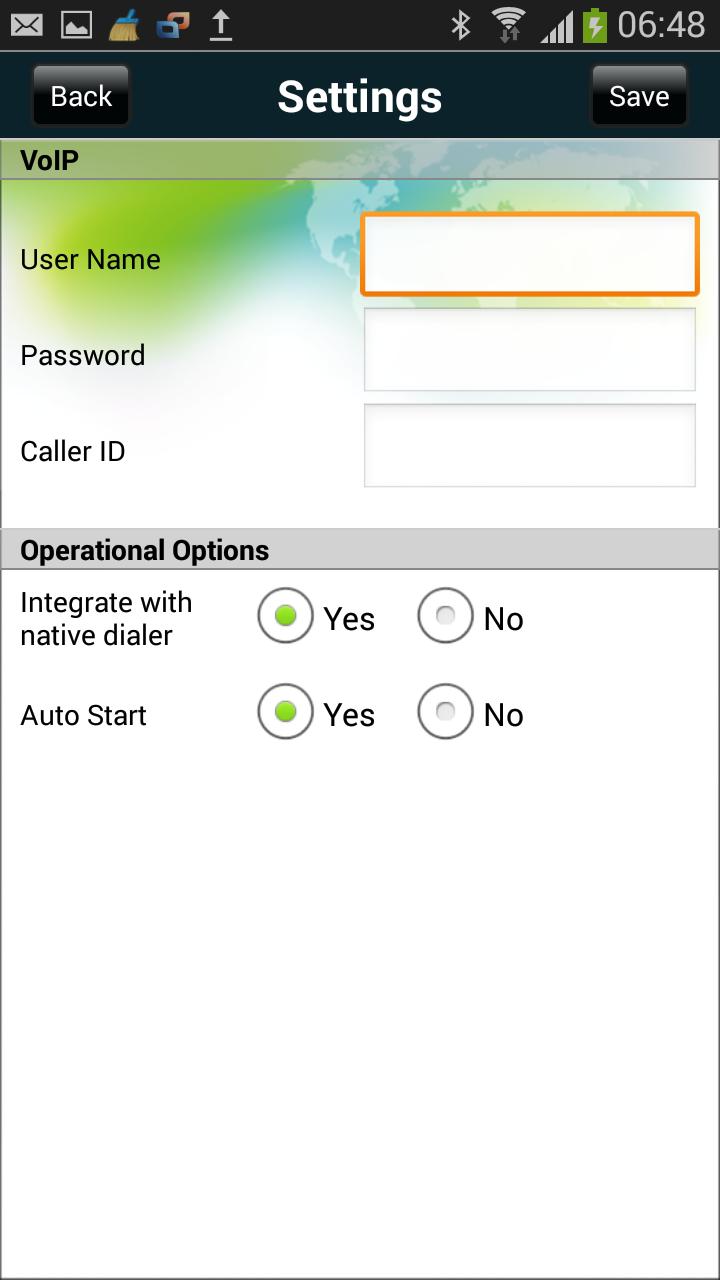
Task: Set Auto Start to Yes
Action: pyautogui.click(x=285, y=712)
